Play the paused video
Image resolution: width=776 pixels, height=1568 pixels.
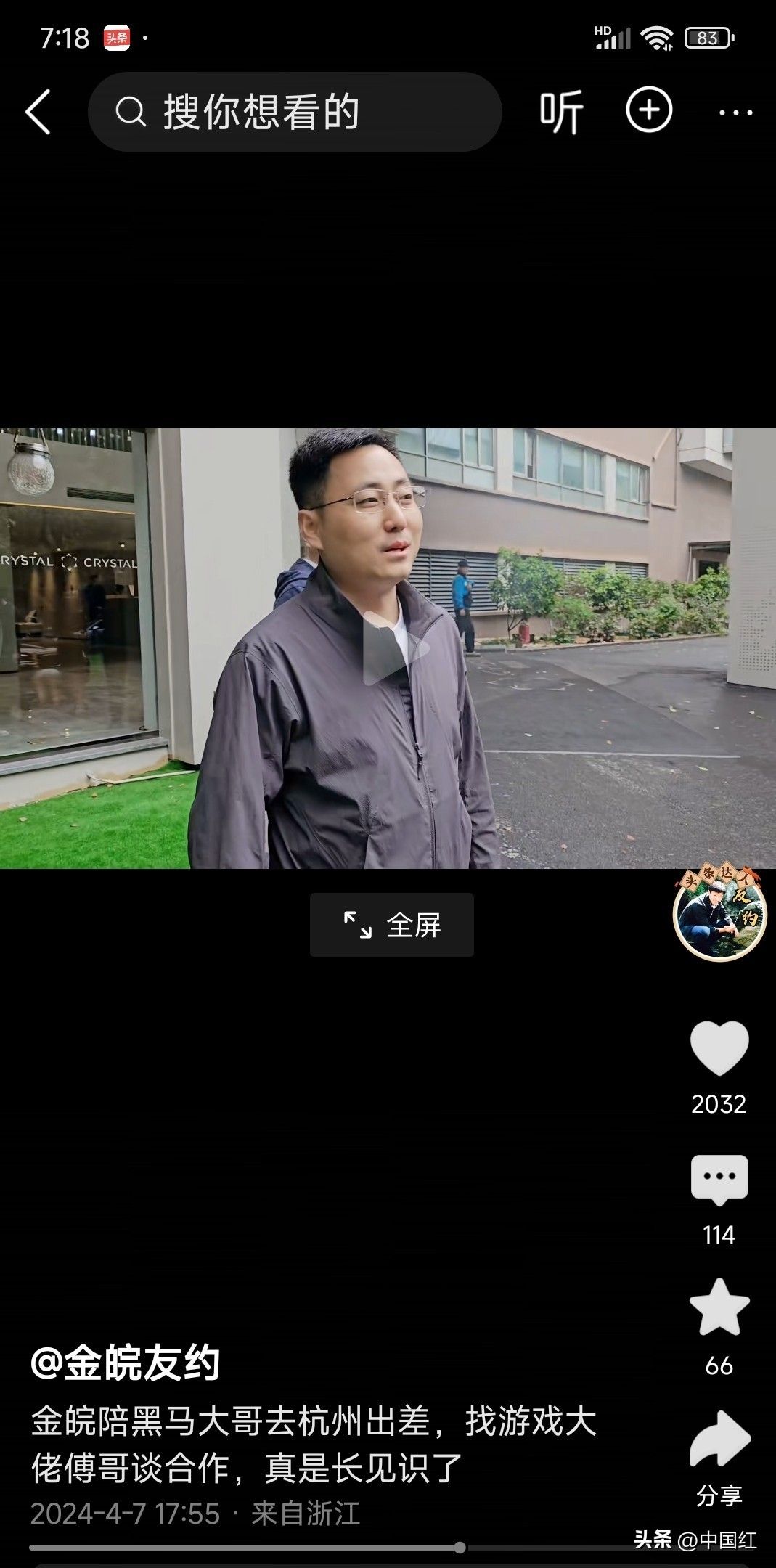393,648
